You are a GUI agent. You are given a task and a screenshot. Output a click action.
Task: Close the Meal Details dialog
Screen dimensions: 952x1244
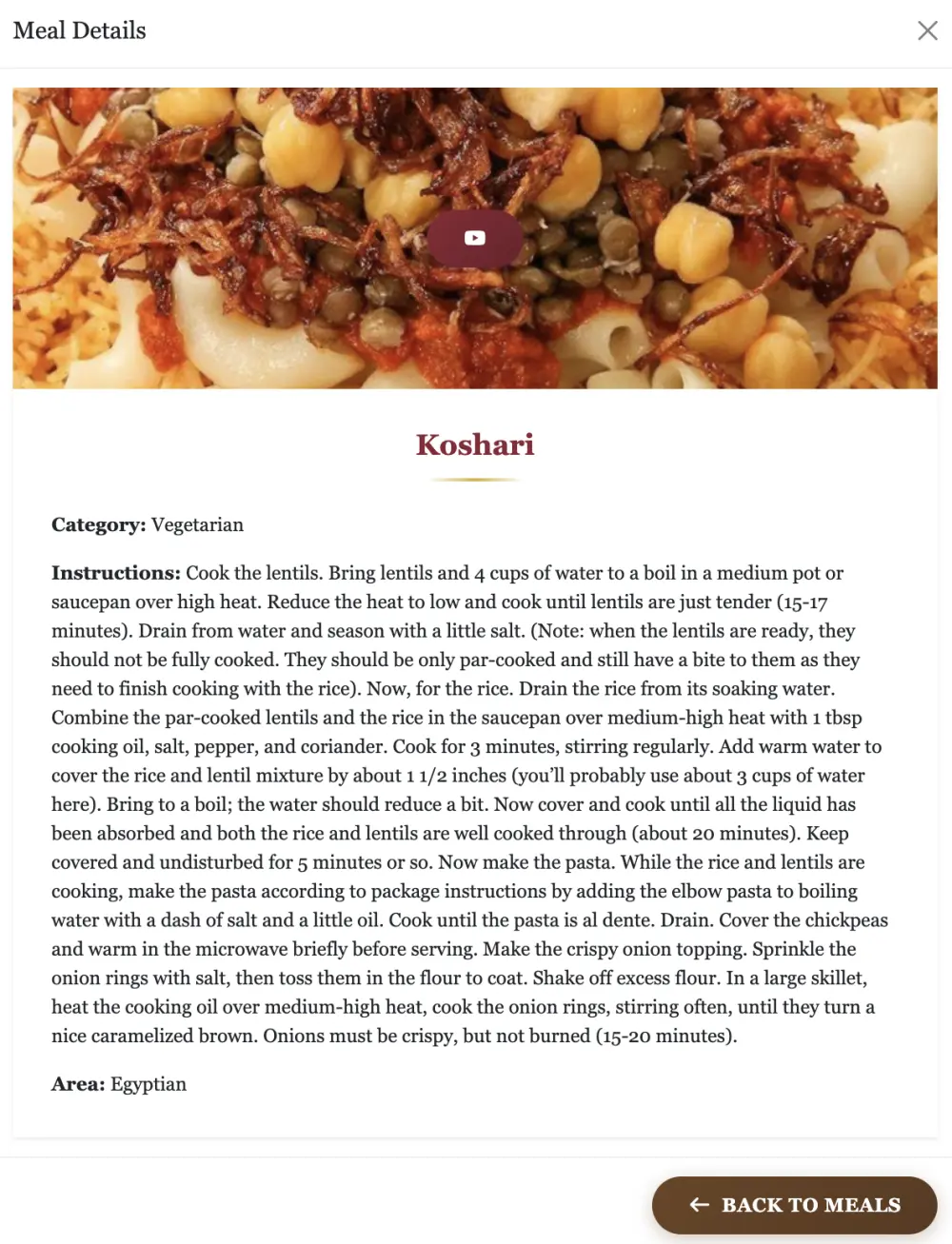[927, 30]
